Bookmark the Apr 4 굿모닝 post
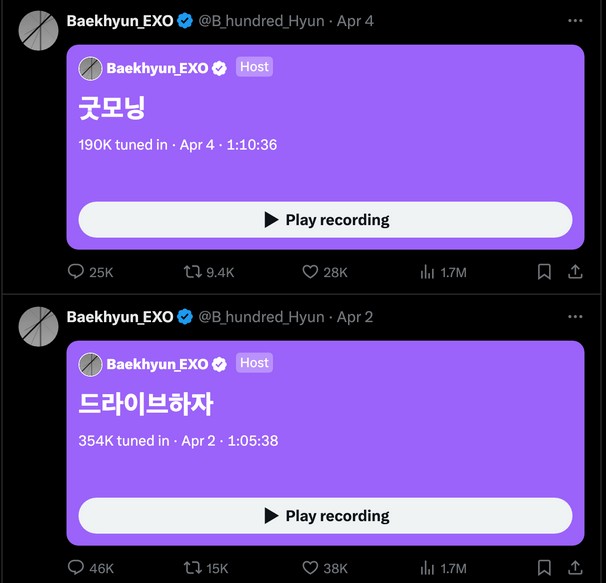606x583 pixels. pyautogui.click(x=544, y=272)
